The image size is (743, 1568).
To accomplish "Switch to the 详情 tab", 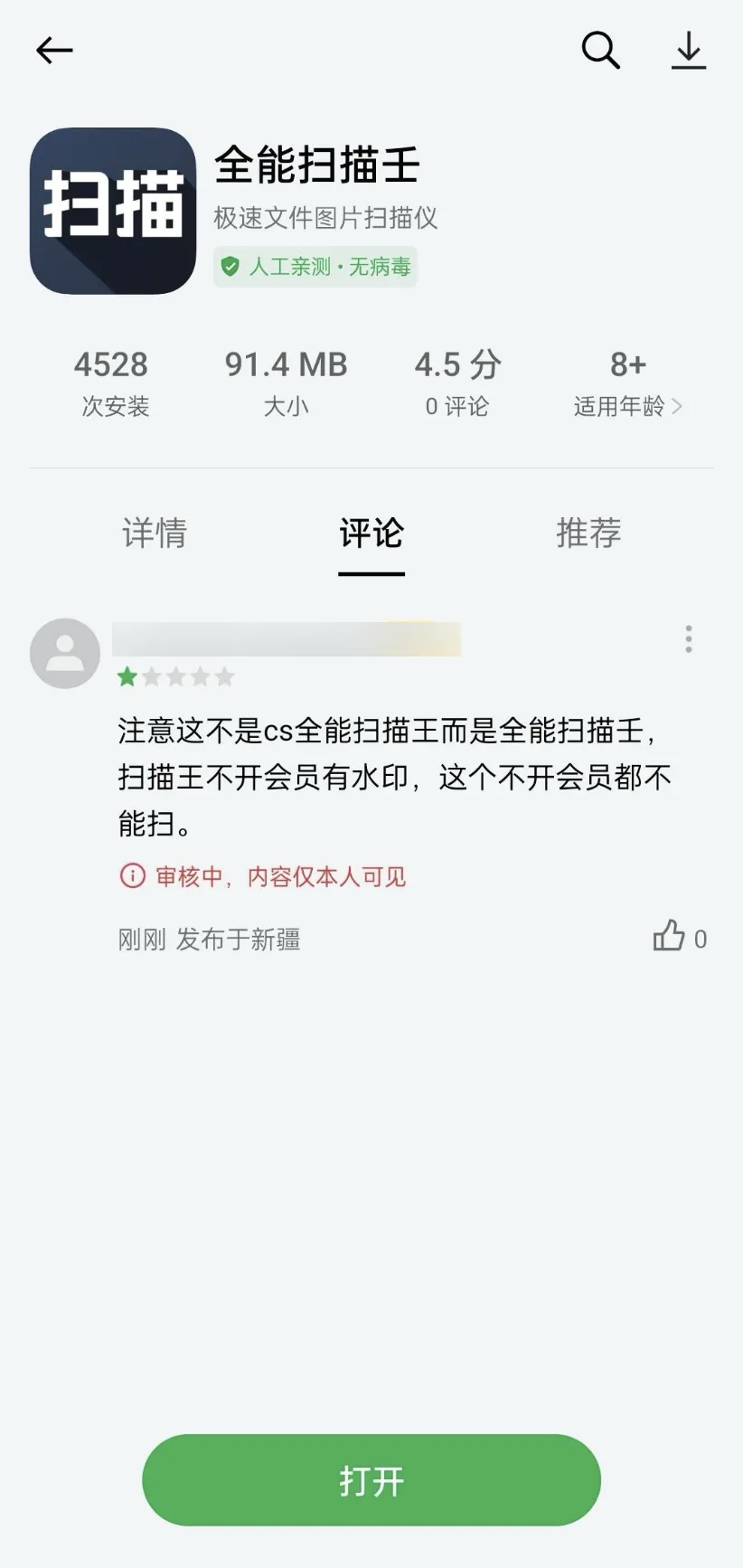I will coord(155,533).
